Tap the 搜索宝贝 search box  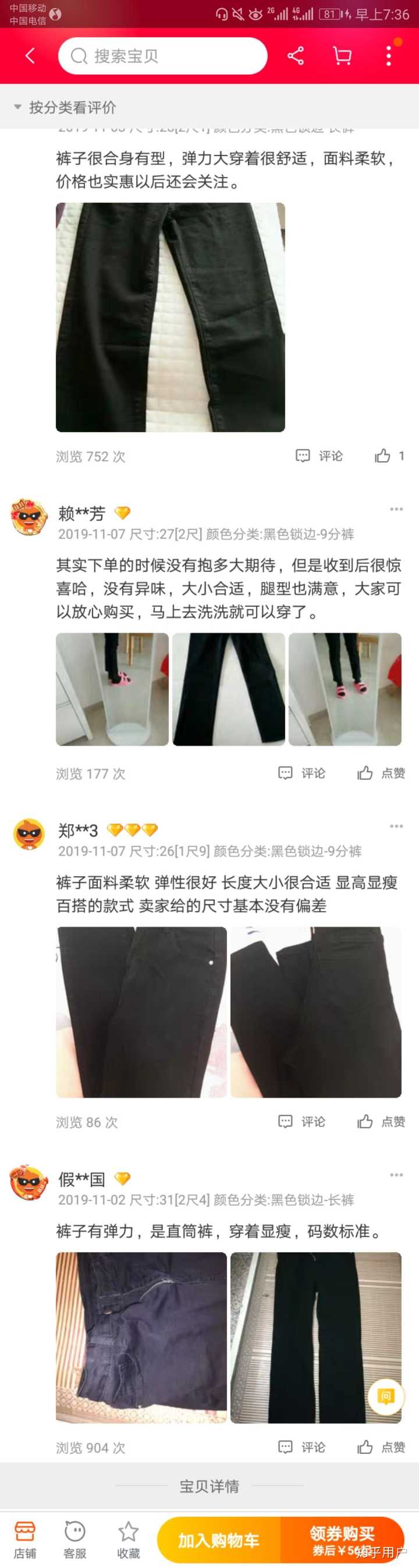click(163, 56)
